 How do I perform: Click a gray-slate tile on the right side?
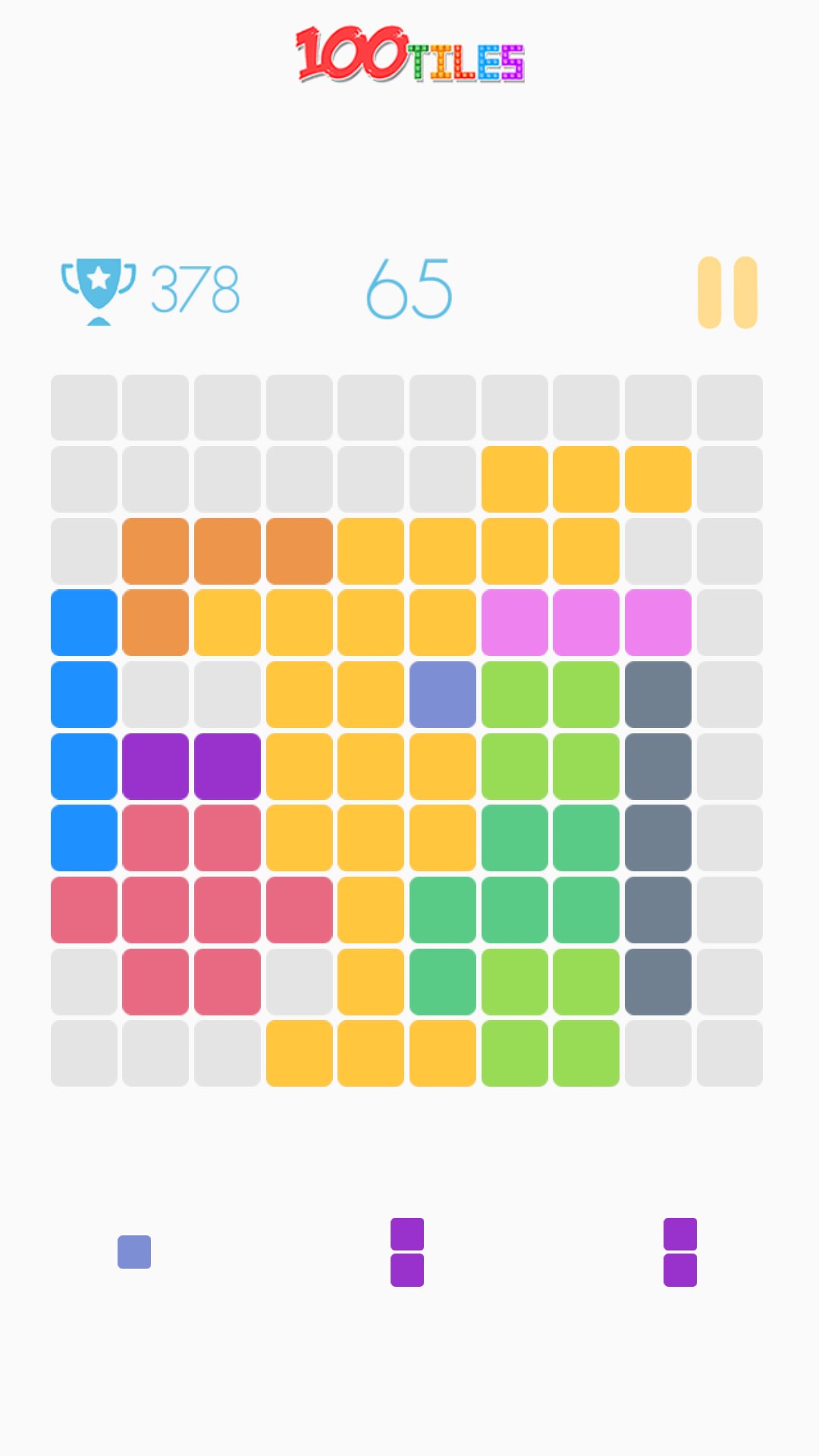pos(657,838)
